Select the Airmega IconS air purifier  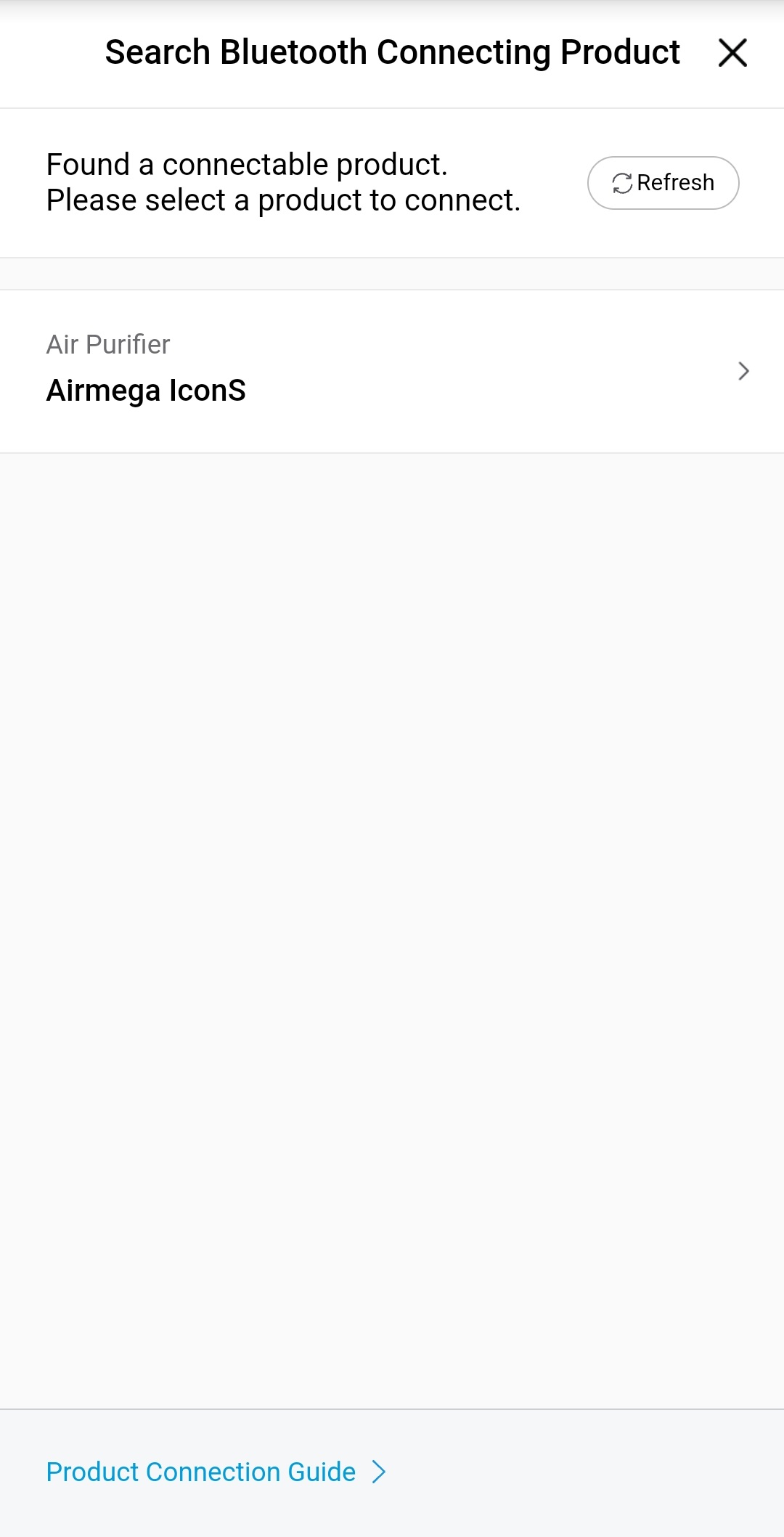coord(392,371)
